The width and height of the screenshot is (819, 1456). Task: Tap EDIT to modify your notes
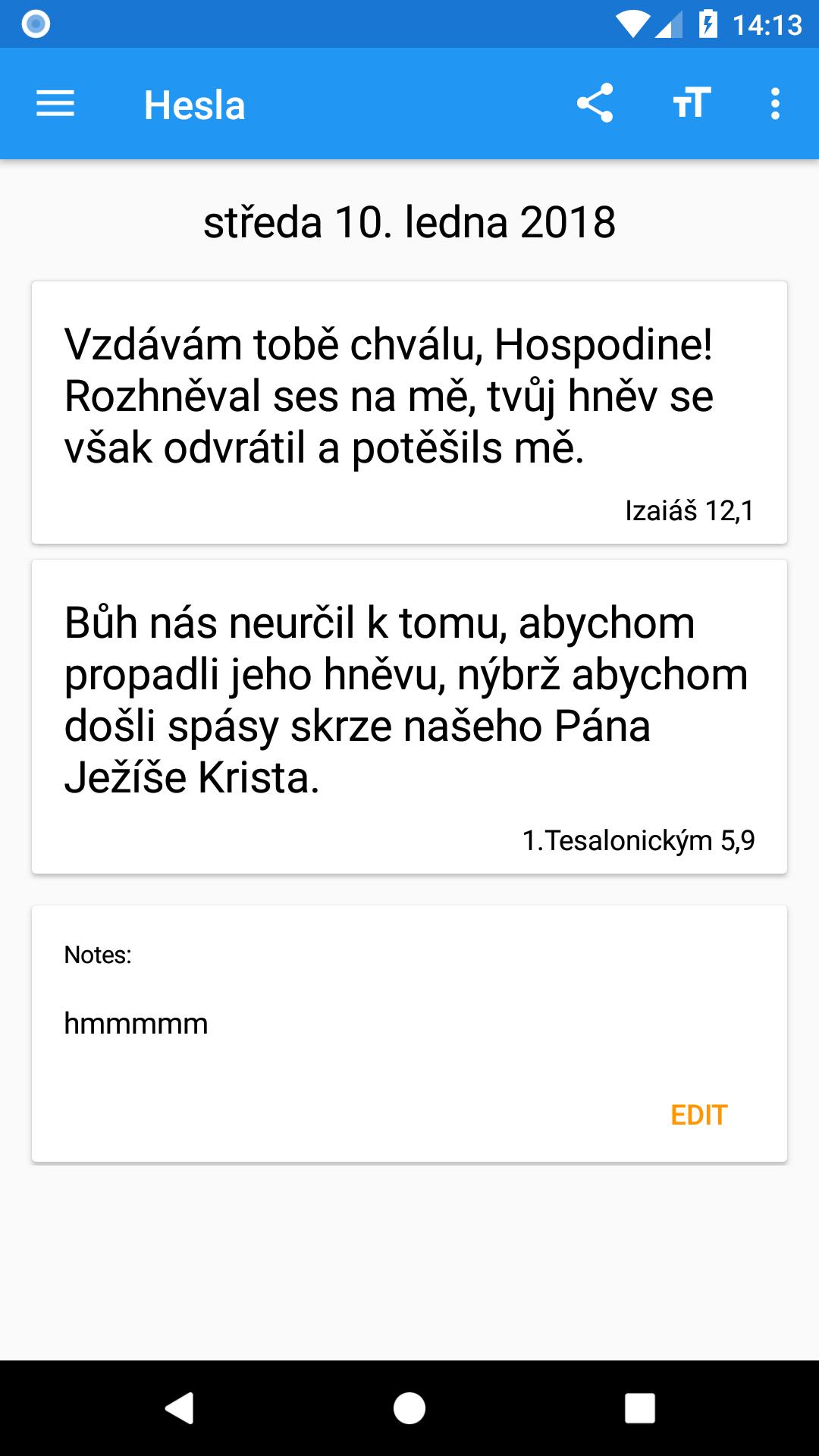[x=698, y=1115]
